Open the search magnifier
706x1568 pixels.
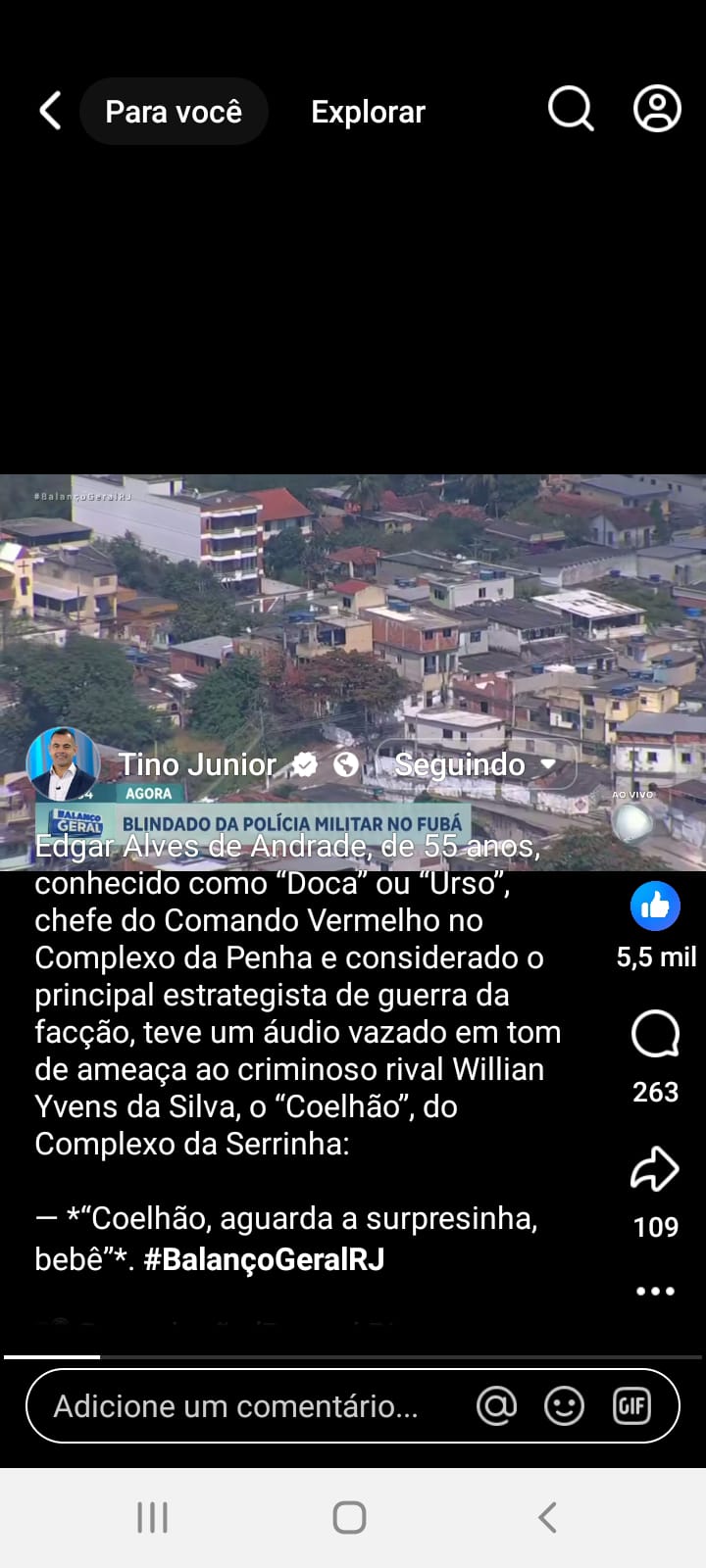pos(570,109)
